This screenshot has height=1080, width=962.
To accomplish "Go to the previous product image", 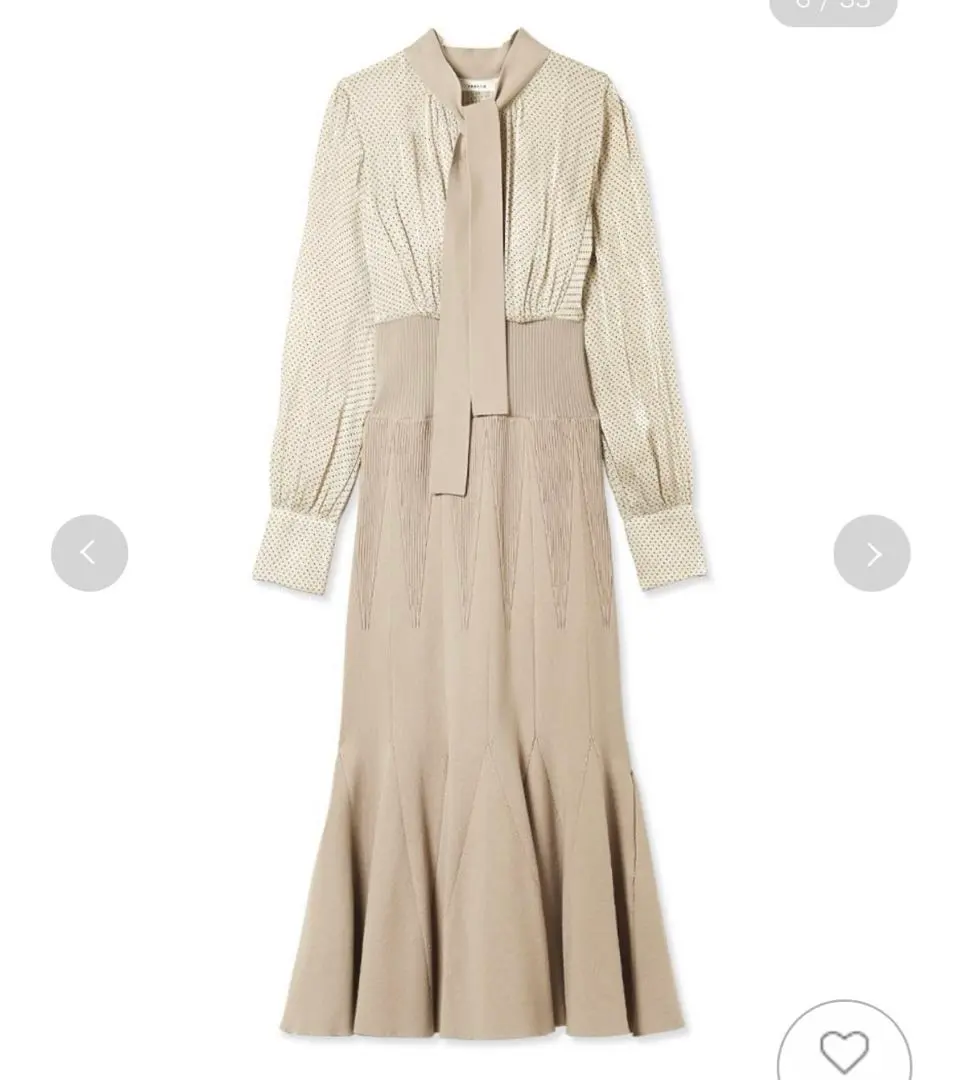I will click(90, 553).
